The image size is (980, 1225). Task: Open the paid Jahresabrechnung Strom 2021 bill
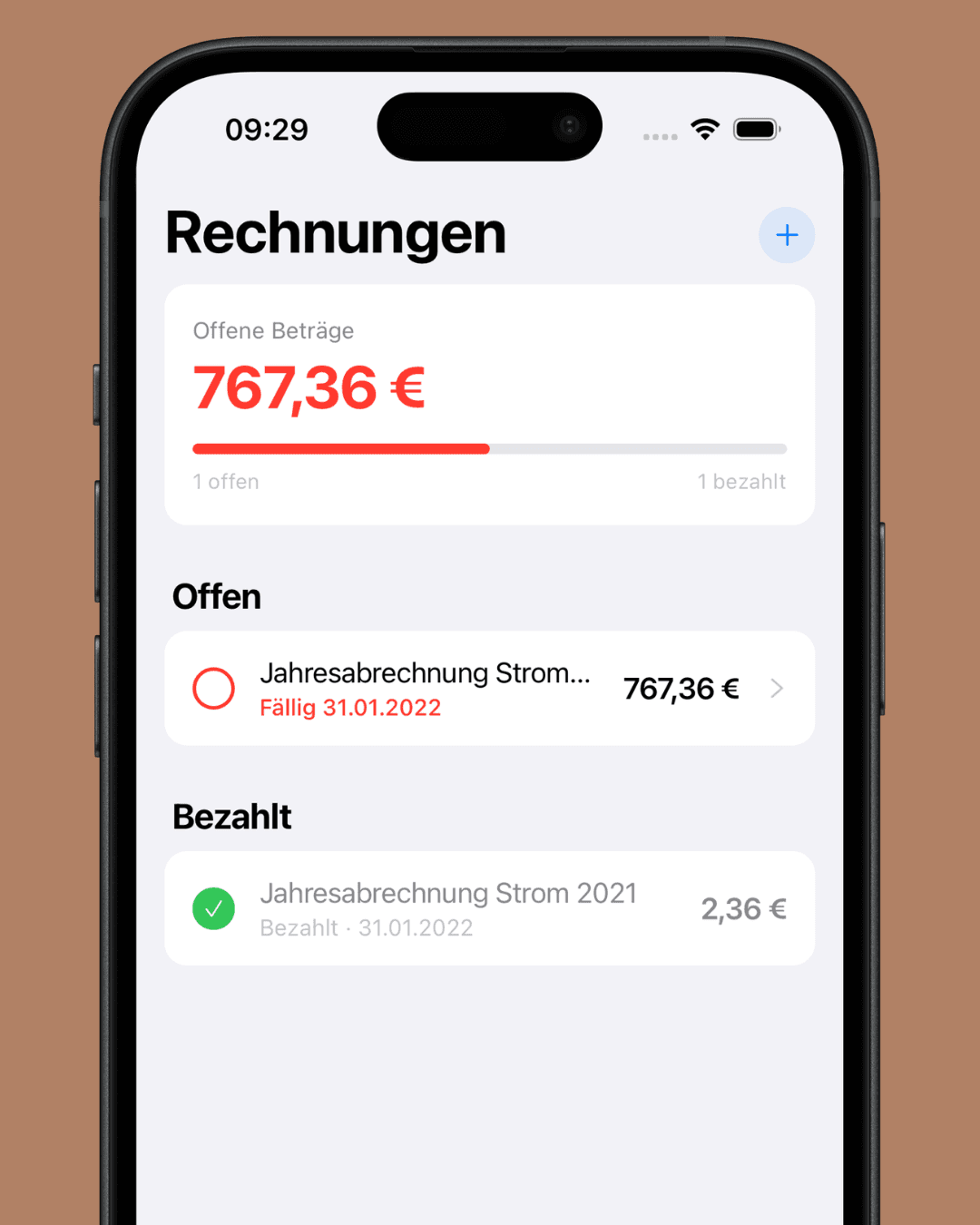pos(490,908)
